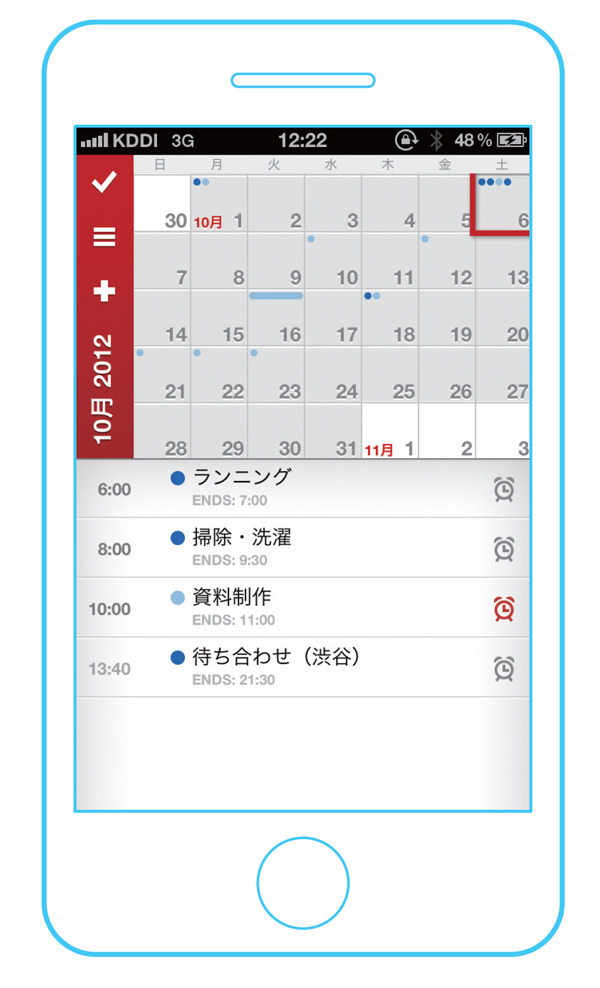Open the 資料制作 event at 10:00

[303, 608]
